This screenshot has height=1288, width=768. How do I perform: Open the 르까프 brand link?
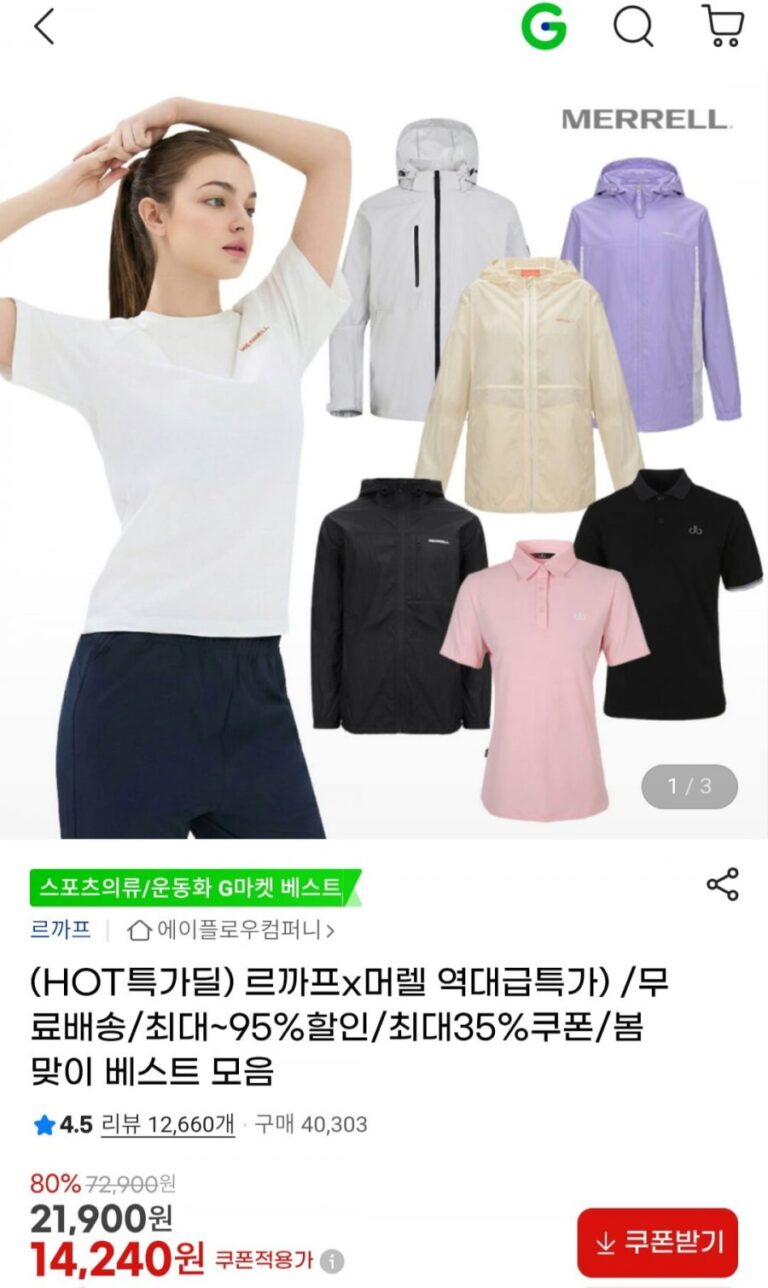60,930
